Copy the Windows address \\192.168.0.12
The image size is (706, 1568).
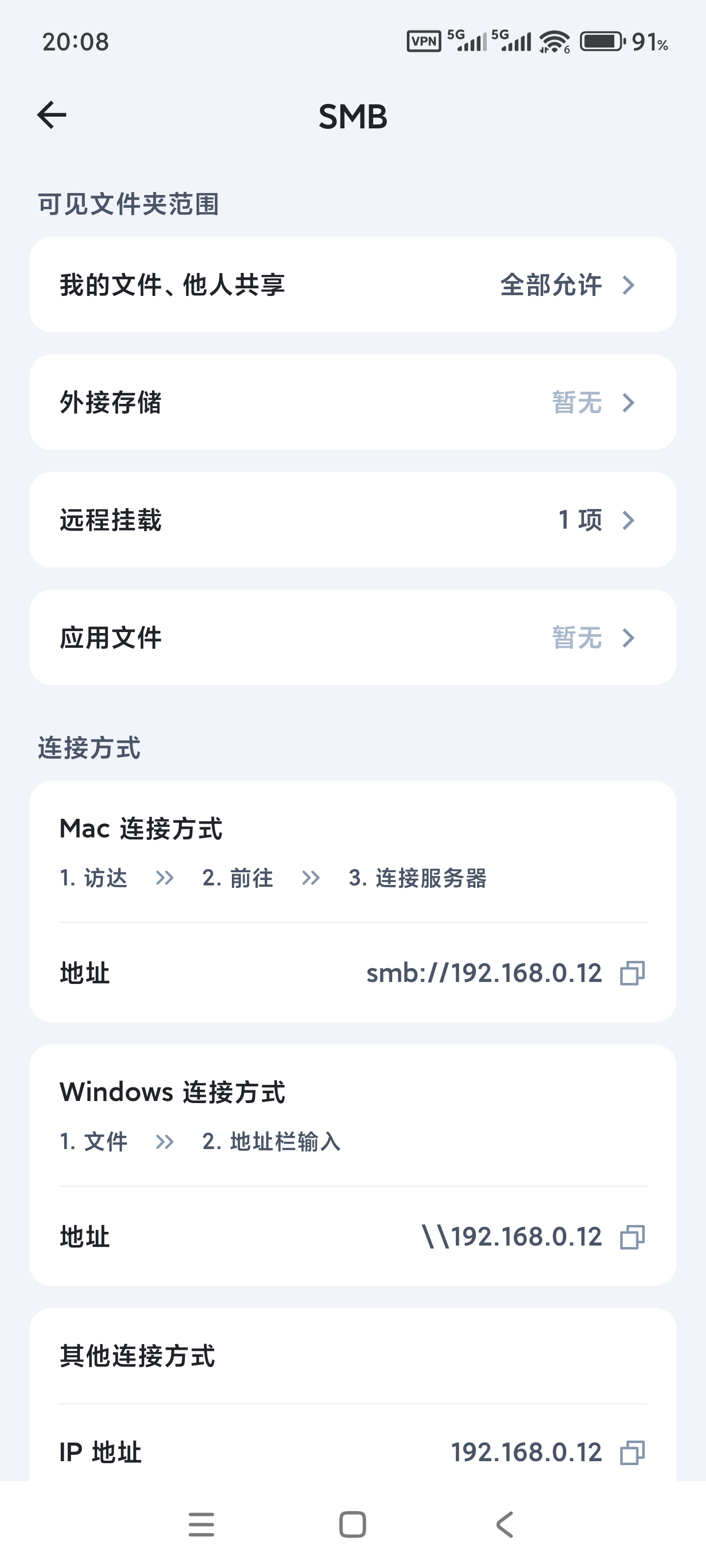pos(631,1237)
